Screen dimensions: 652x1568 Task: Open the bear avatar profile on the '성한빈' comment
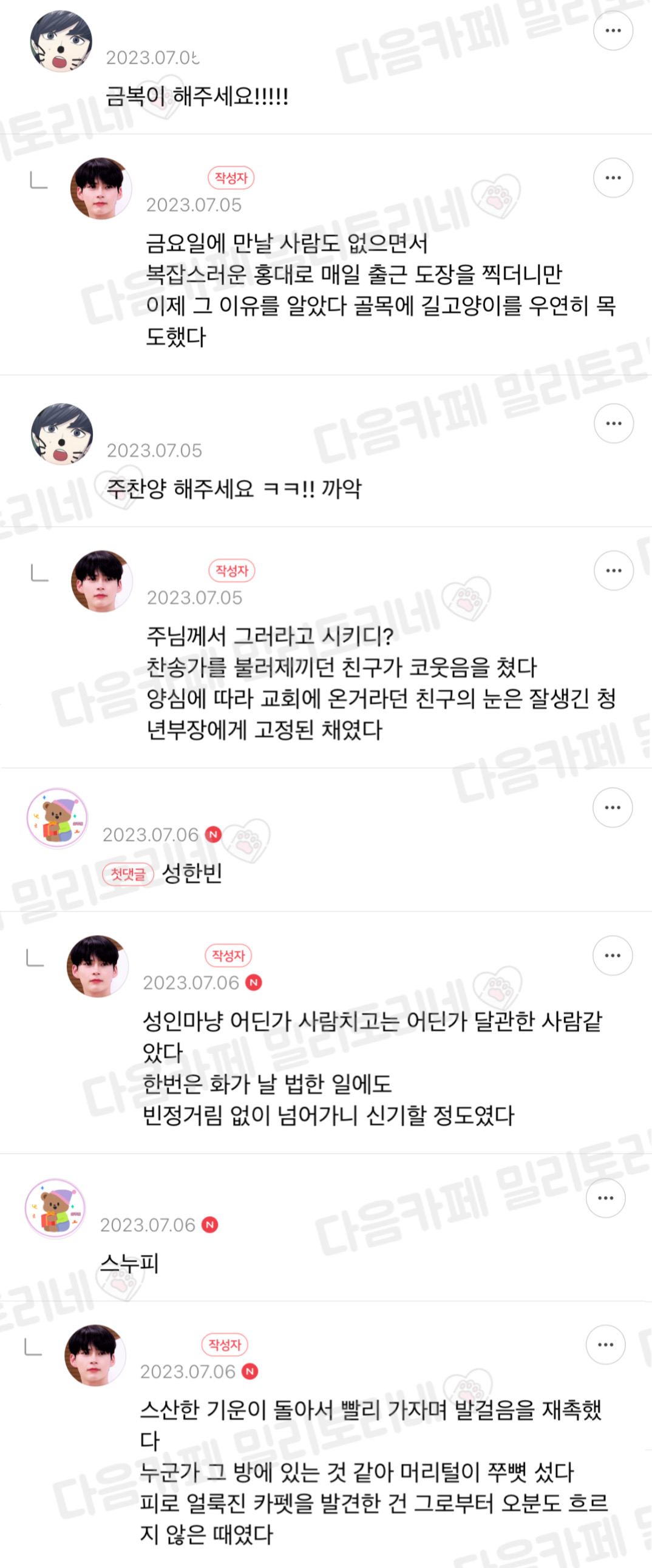click(x=57, y=818)
